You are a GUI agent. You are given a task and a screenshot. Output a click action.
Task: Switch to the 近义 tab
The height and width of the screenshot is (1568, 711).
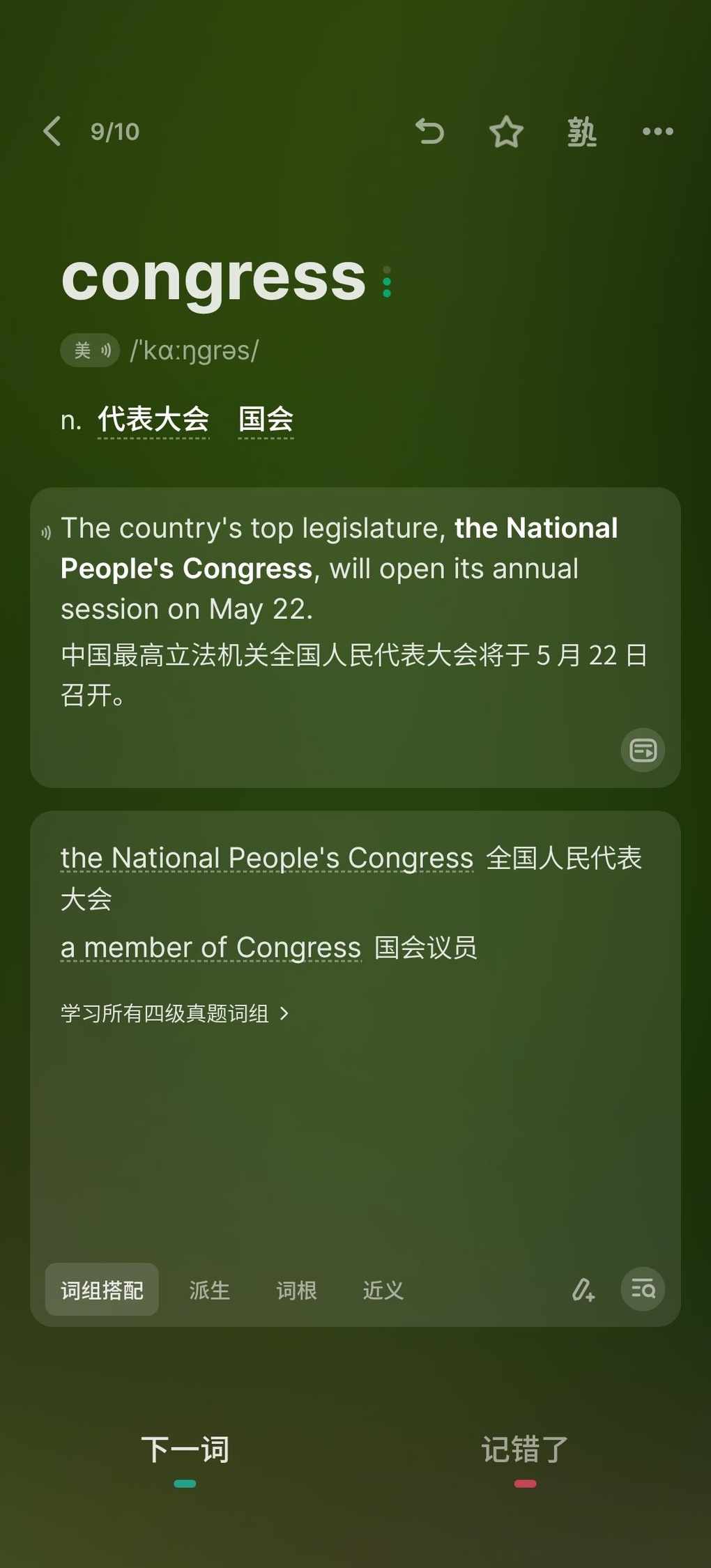(x=383, y=1290)
